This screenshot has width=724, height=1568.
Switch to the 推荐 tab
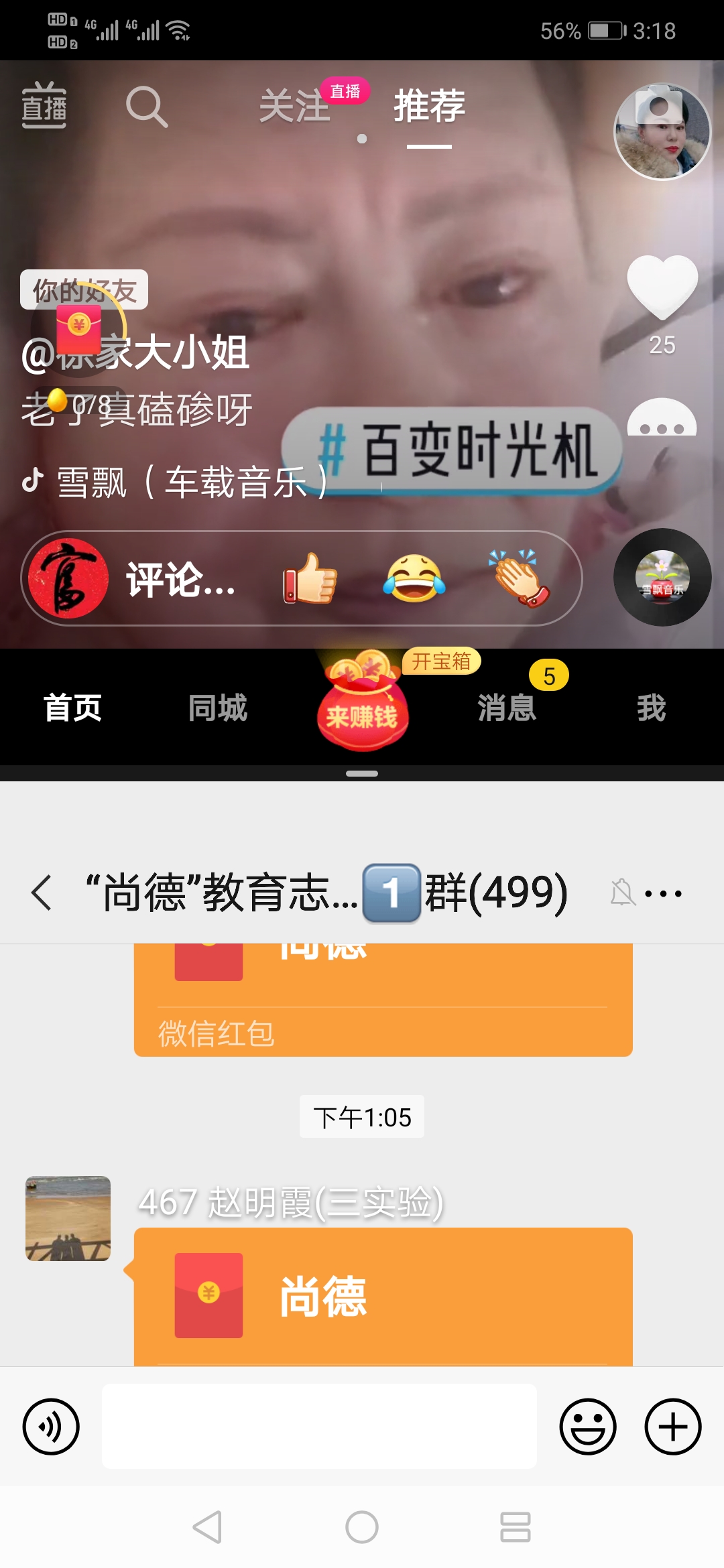pos(429,107)
